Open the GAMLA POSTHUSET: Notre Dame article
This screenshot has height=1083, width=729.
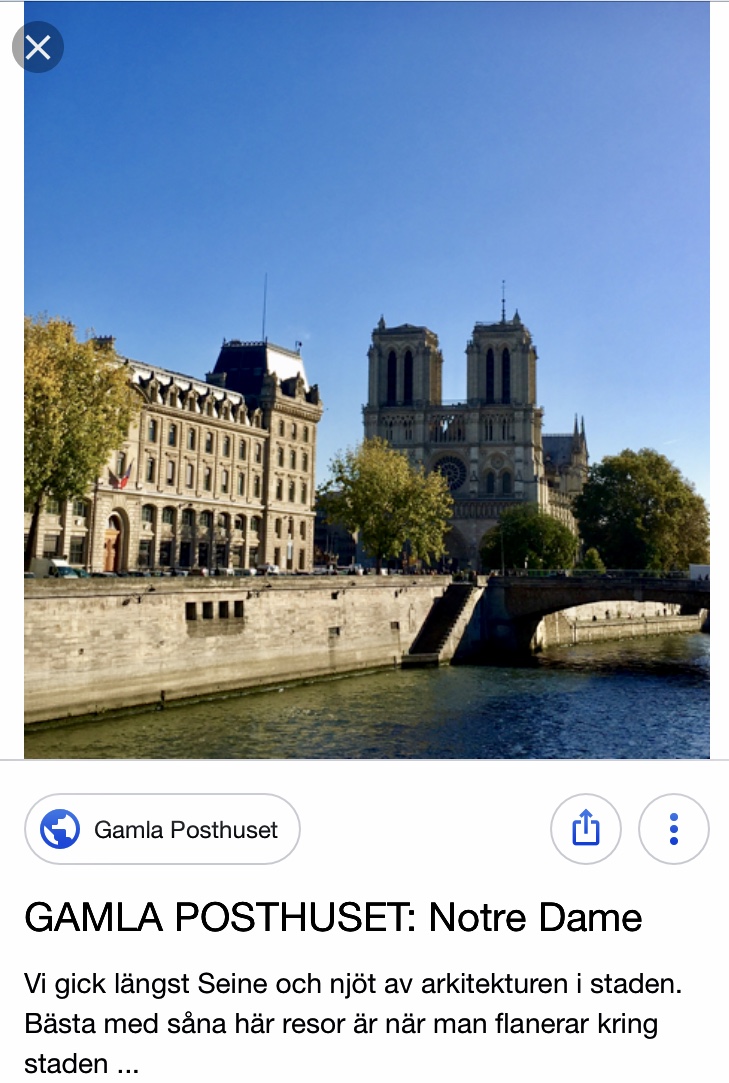click(333, 917)
